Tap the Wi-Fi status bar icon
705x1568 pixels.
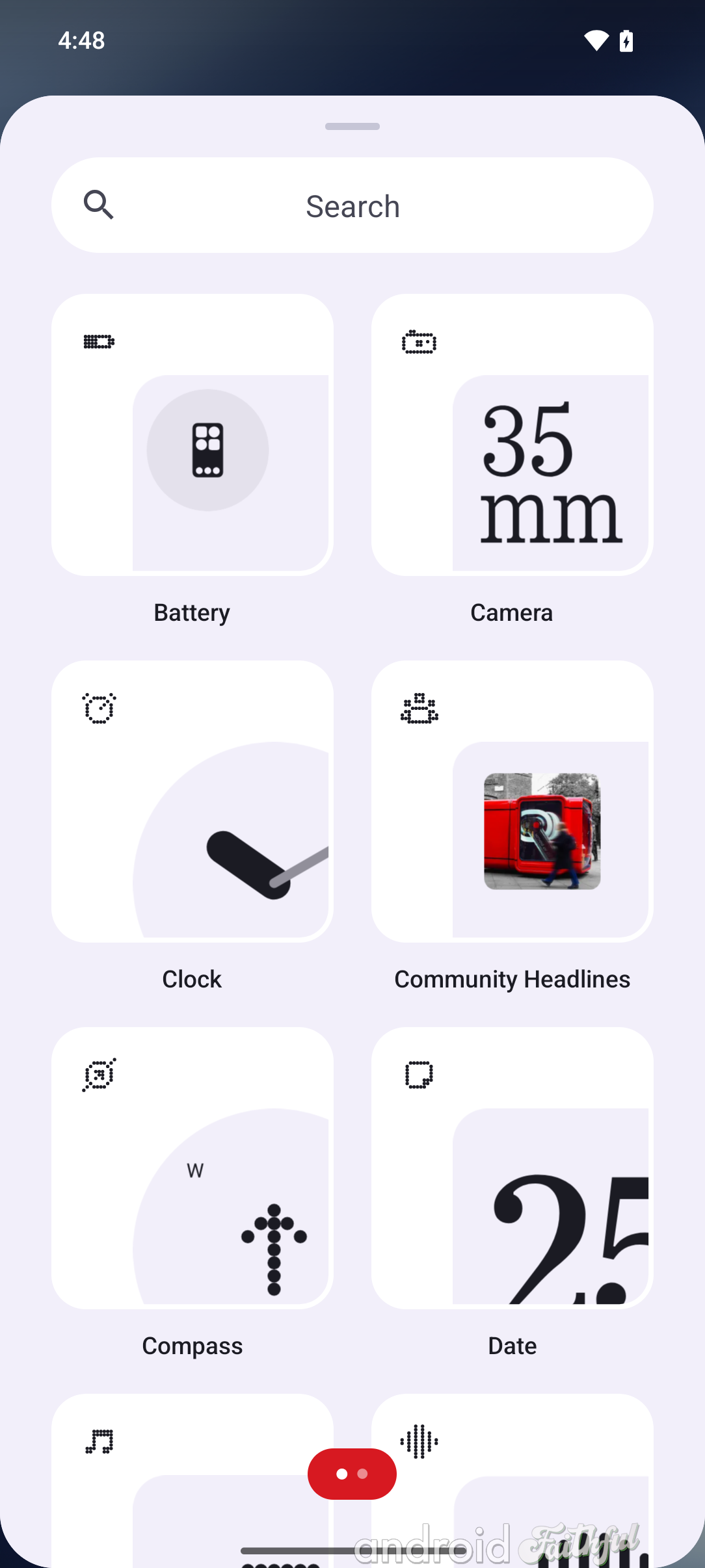(597, 40)
